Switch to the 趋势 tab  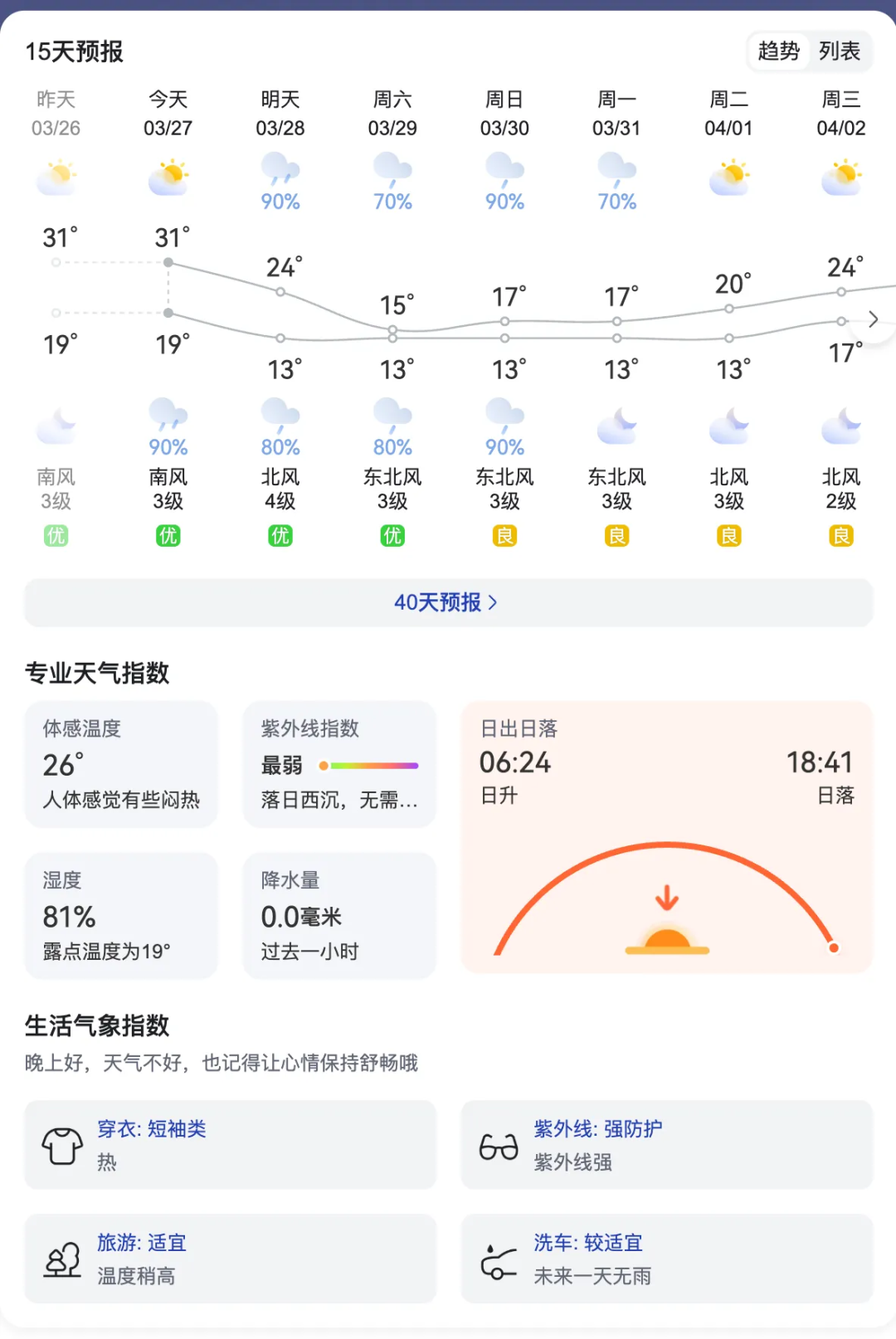778,51
